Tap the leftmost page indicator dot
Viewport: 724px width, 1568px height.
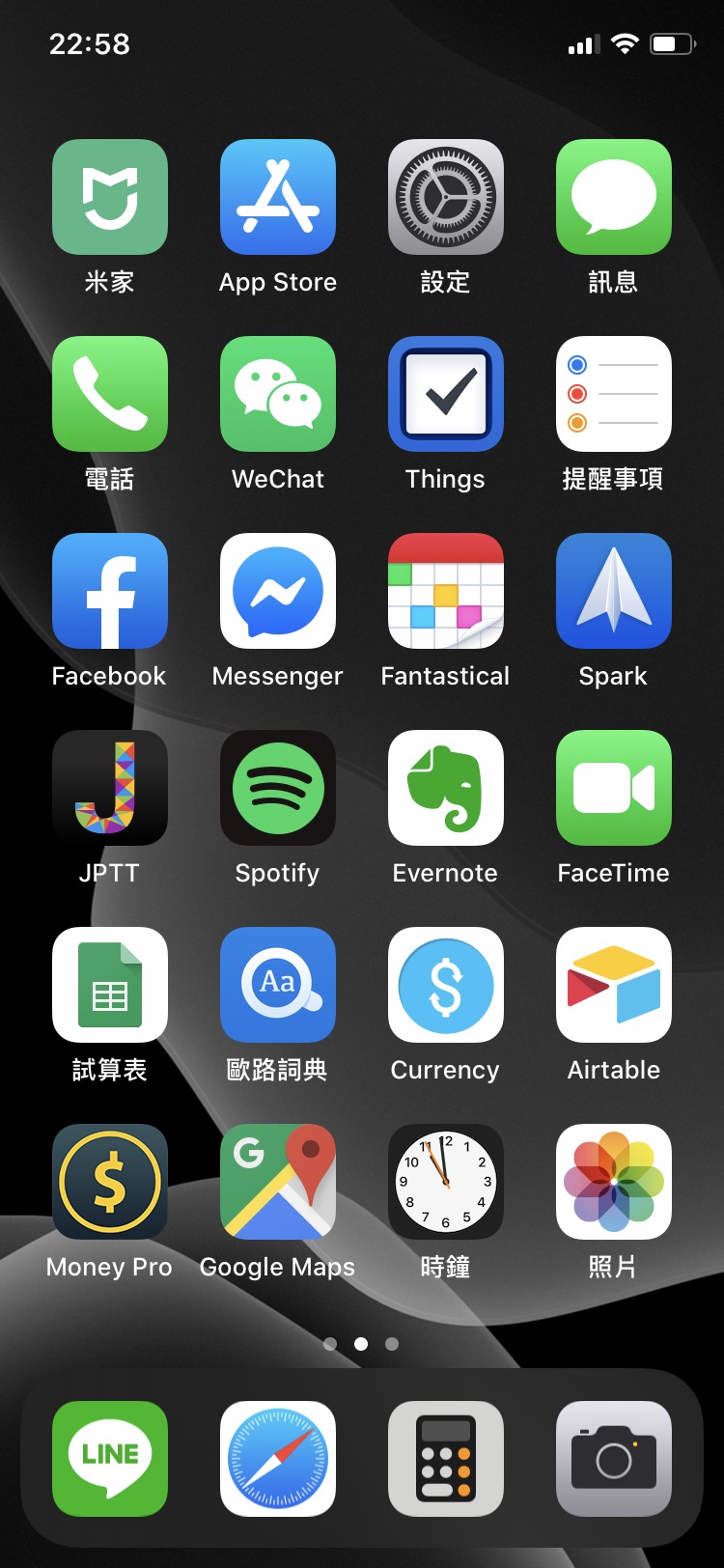(x=331, y=1343)
